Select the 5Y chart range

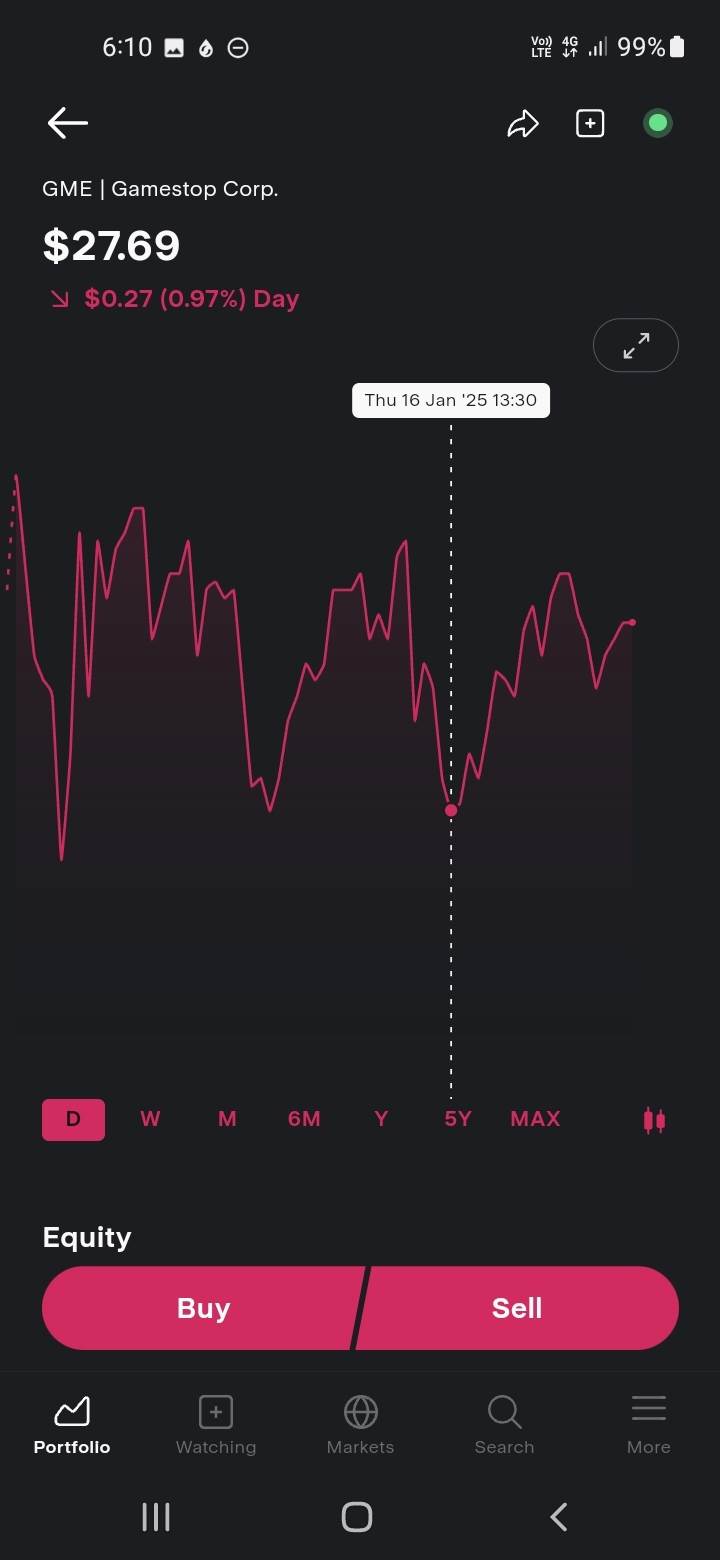click(458, 1119)
